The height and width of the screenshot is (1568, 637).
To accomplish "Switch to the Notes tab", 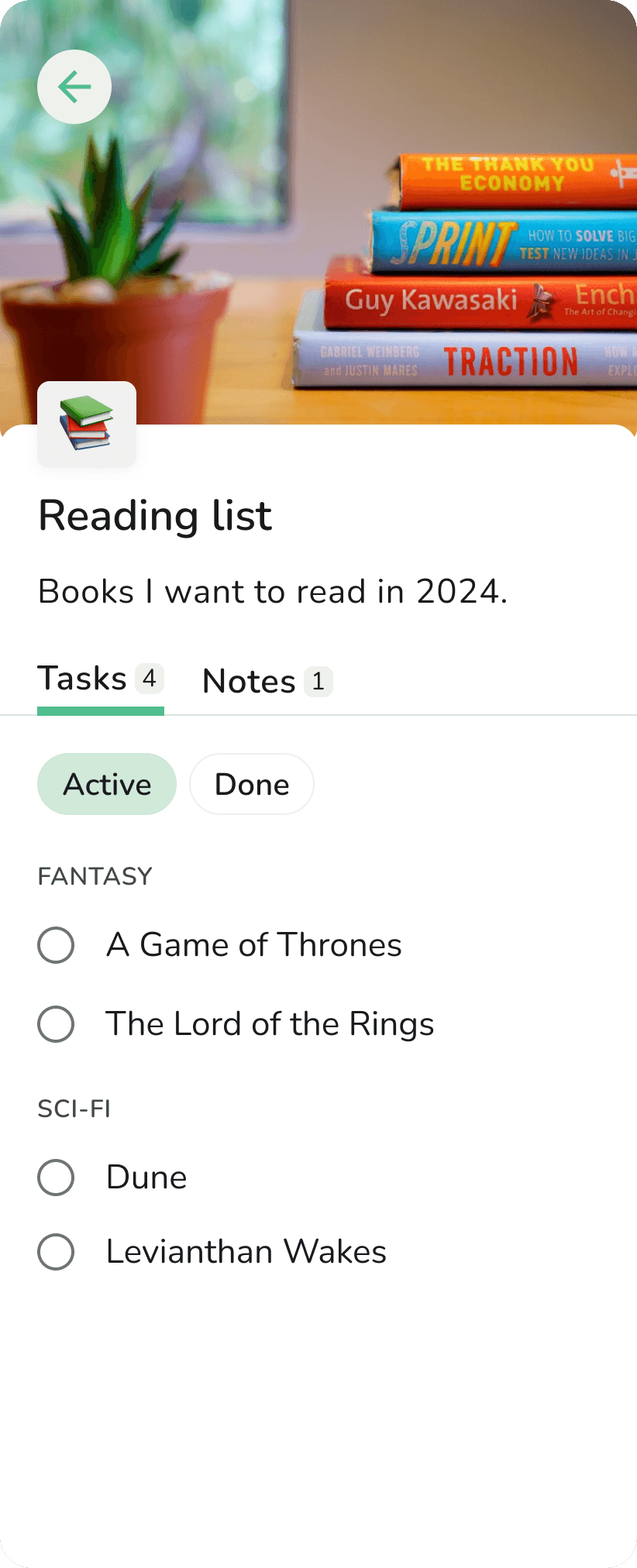I will pos(246,682).
